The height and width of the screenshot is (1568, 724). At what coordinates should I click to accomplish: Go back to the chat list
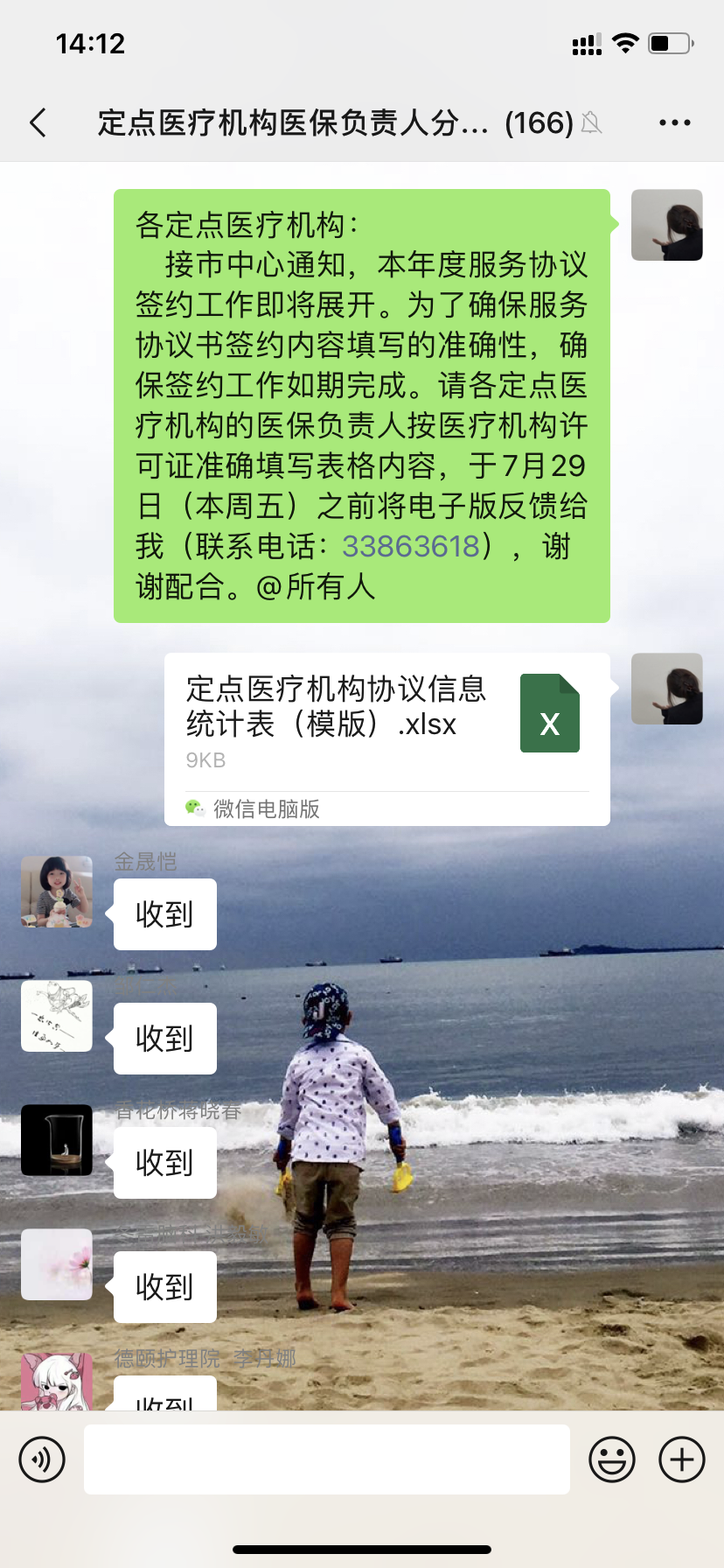tap(38, 122)
